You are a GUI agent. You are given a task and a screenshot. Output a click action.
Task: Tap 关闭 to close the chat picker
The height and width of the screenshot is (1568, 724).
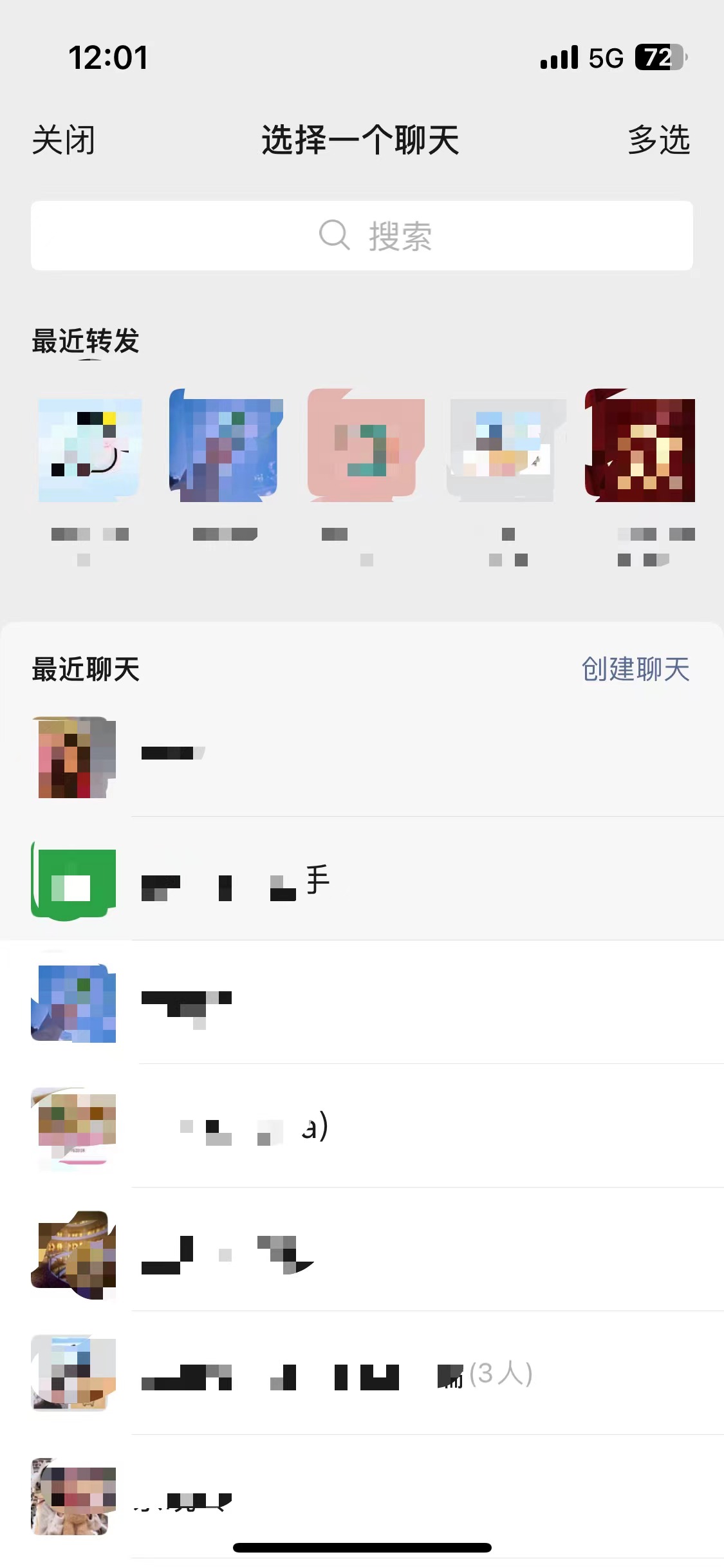[x=63, y=140]
